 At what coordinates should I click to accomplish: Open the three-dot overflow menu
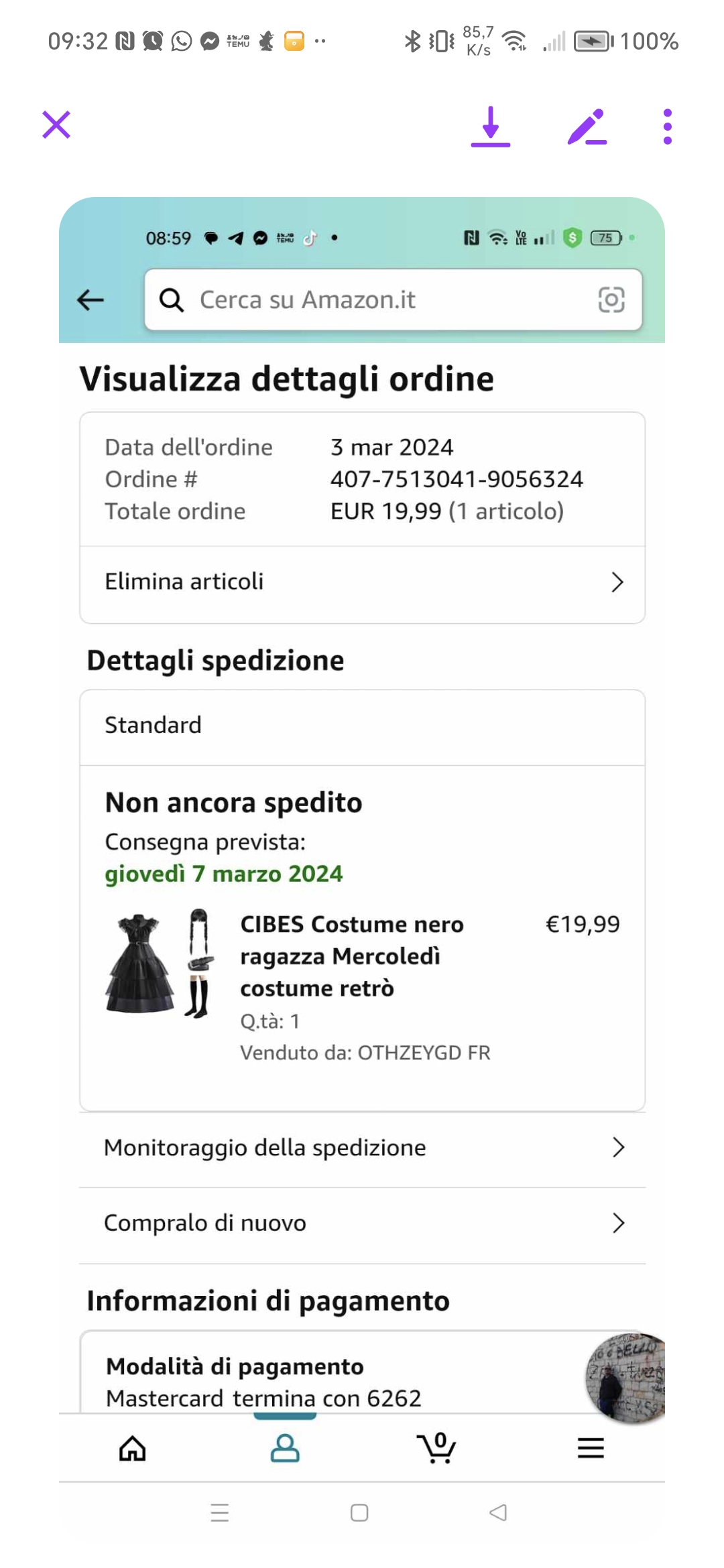pyautogui.click(x=667, y=126)
